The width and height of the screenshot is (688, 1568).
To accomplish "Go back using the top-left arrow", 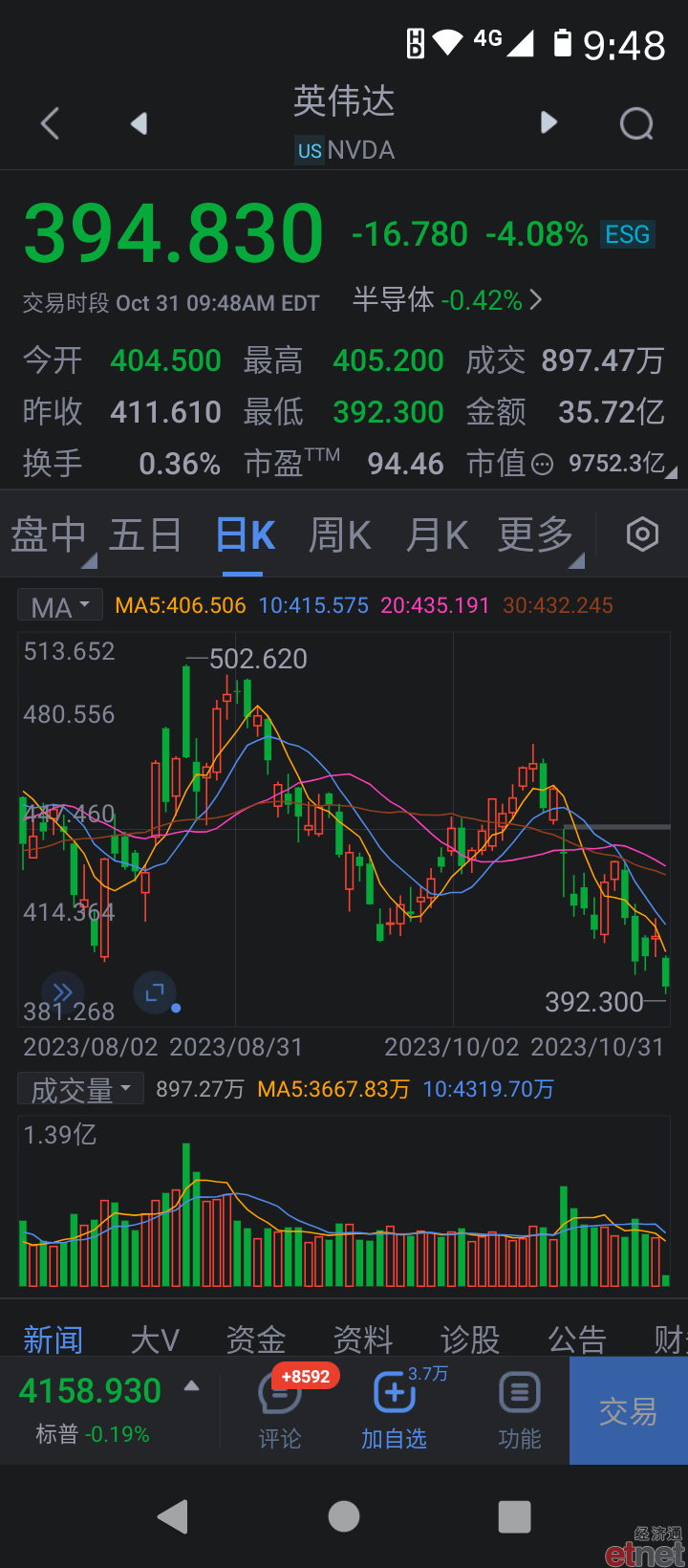I will tap(51, 123).
